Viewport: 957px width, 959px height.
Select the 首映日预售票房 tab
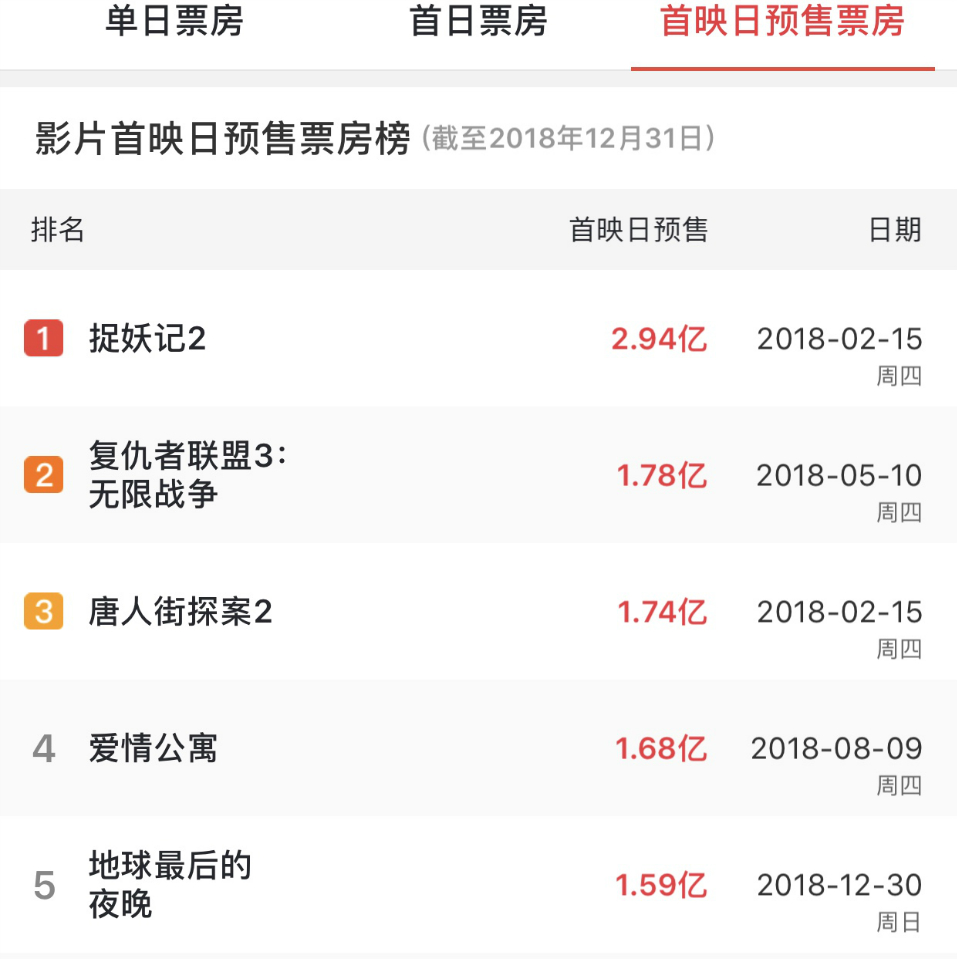pyautogui.click(x=782, y=22)
